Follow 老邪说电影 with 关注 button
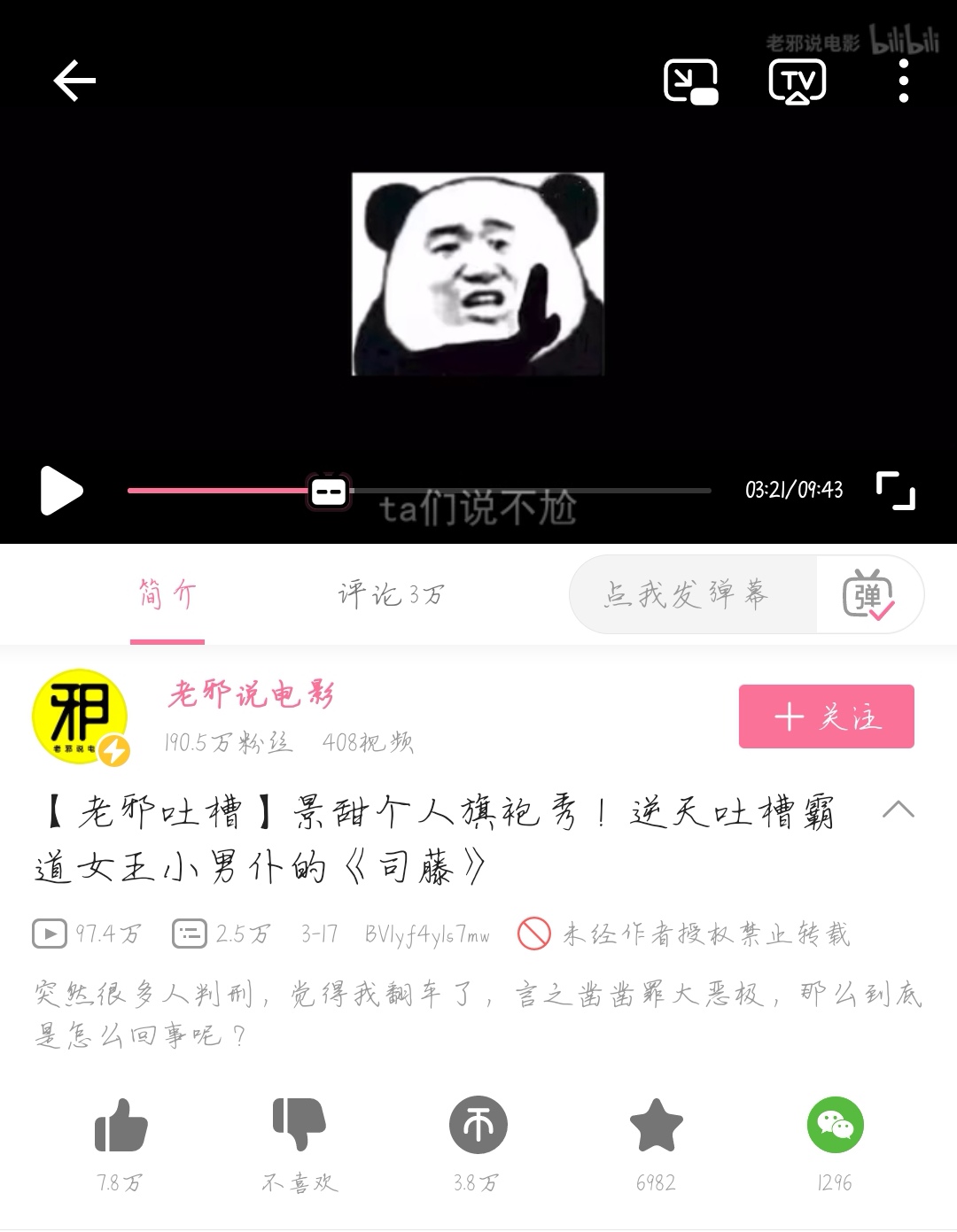This screenshot has width=957, height=1232. point(826,717)
